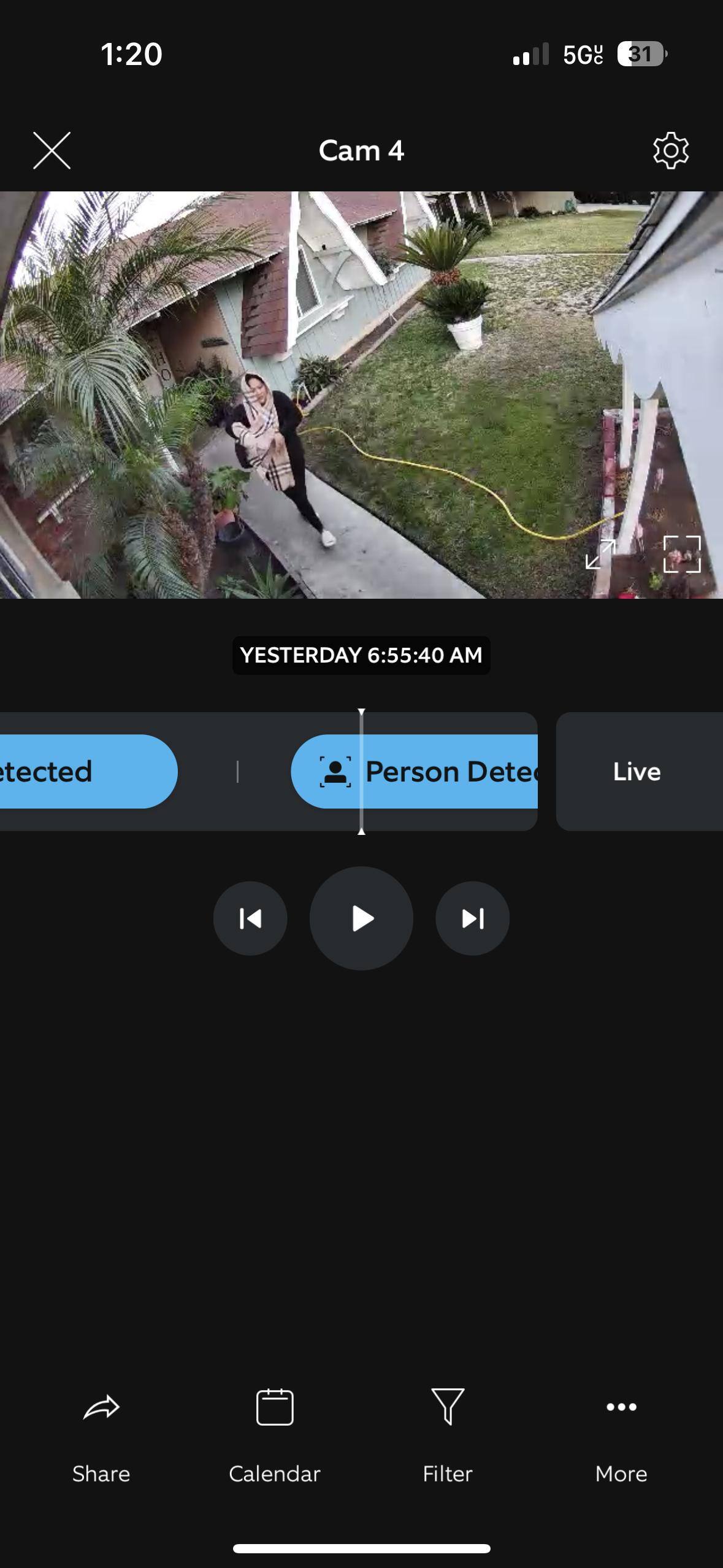Open Cam 4 settings gear
Viewport: 723px width, 1568px height.
pyautogui.click(x=670, y=150)
